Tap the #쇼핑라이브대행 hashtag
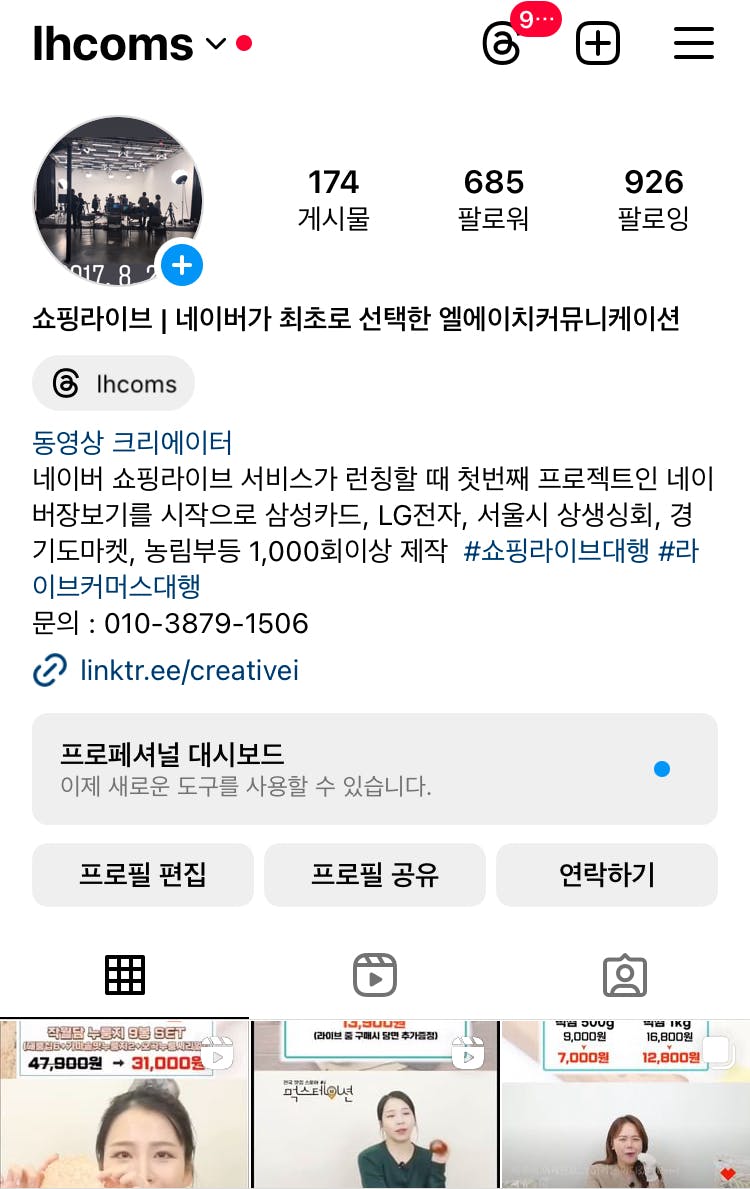This screenshot has width=750, height=1189. coord(556,551)
